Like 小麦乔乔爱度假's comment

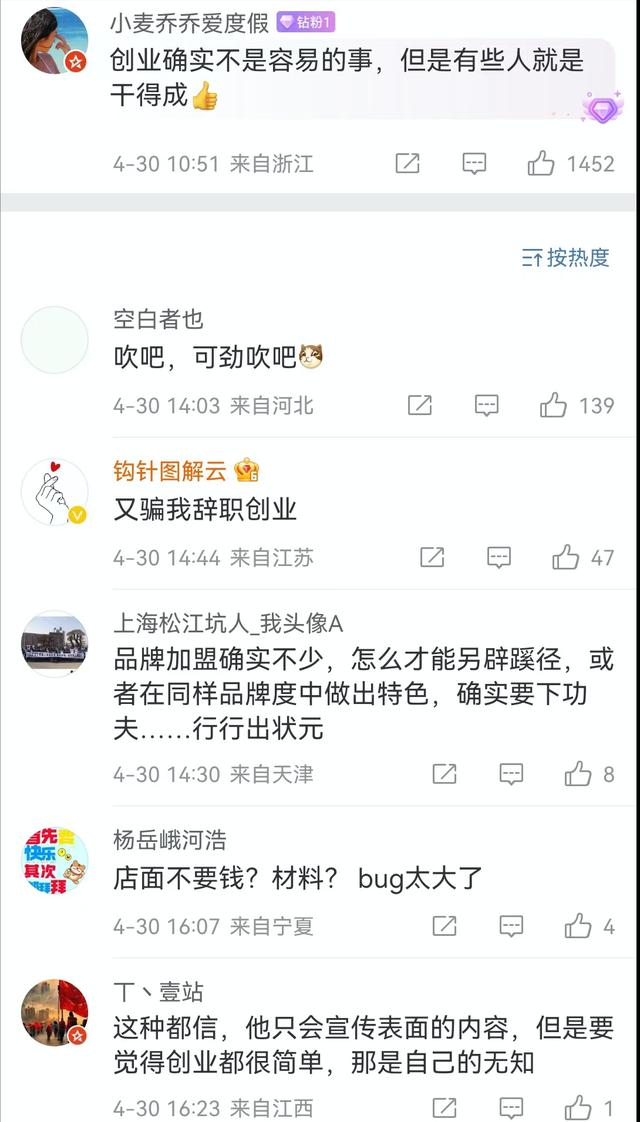click(x=541, y=164)
